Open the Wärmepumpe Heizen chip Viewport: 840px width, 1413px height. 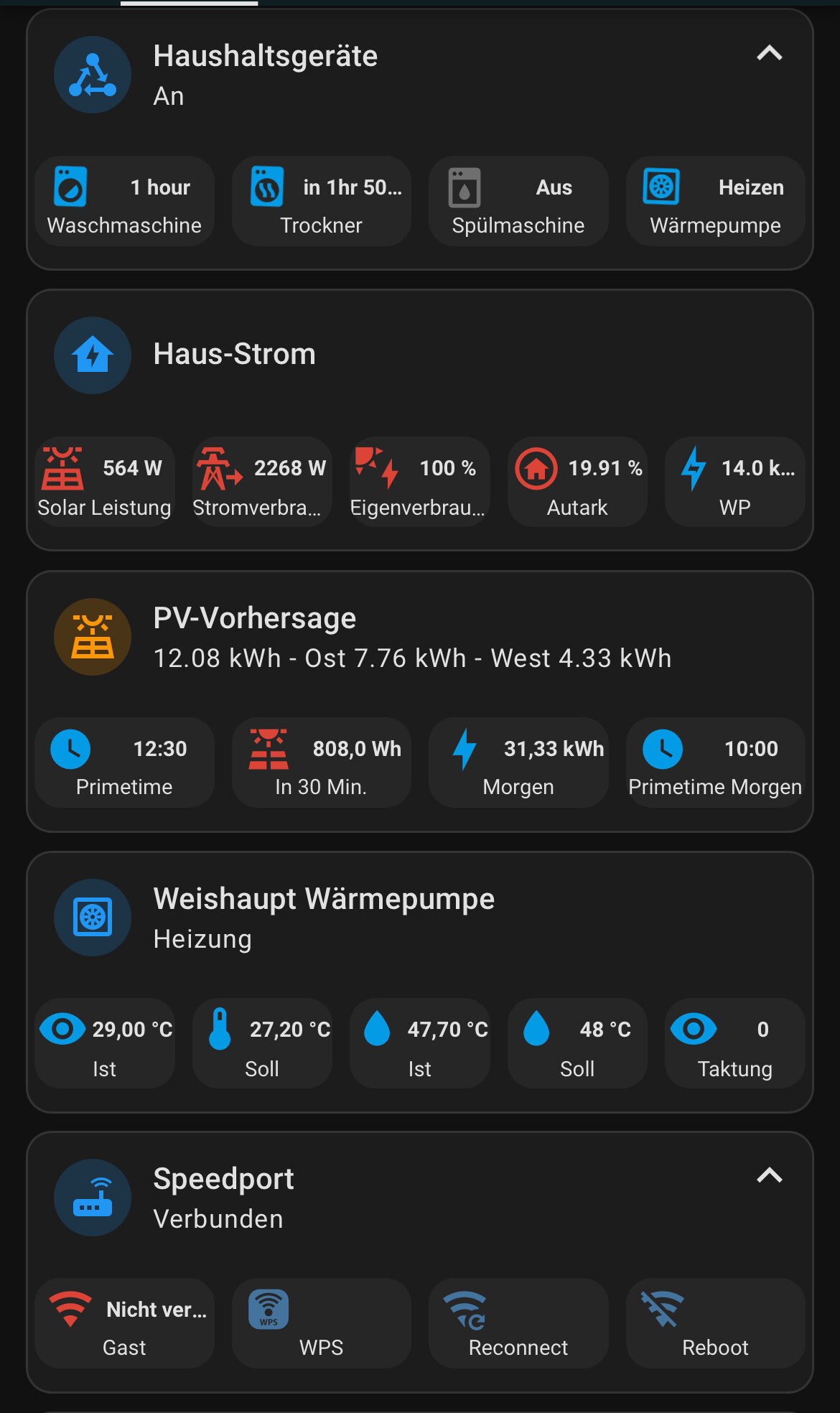click(715, 202)
